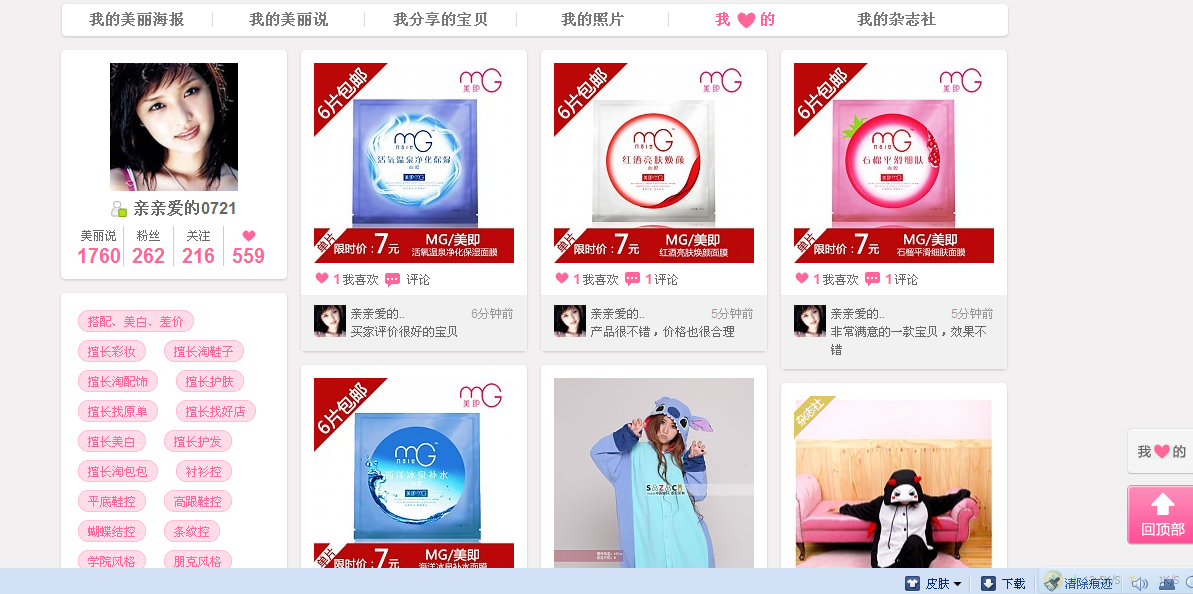The image size is (1193, 594).
Task: Open profile avatar of 亲亲爱的0721
Action: 174,127
